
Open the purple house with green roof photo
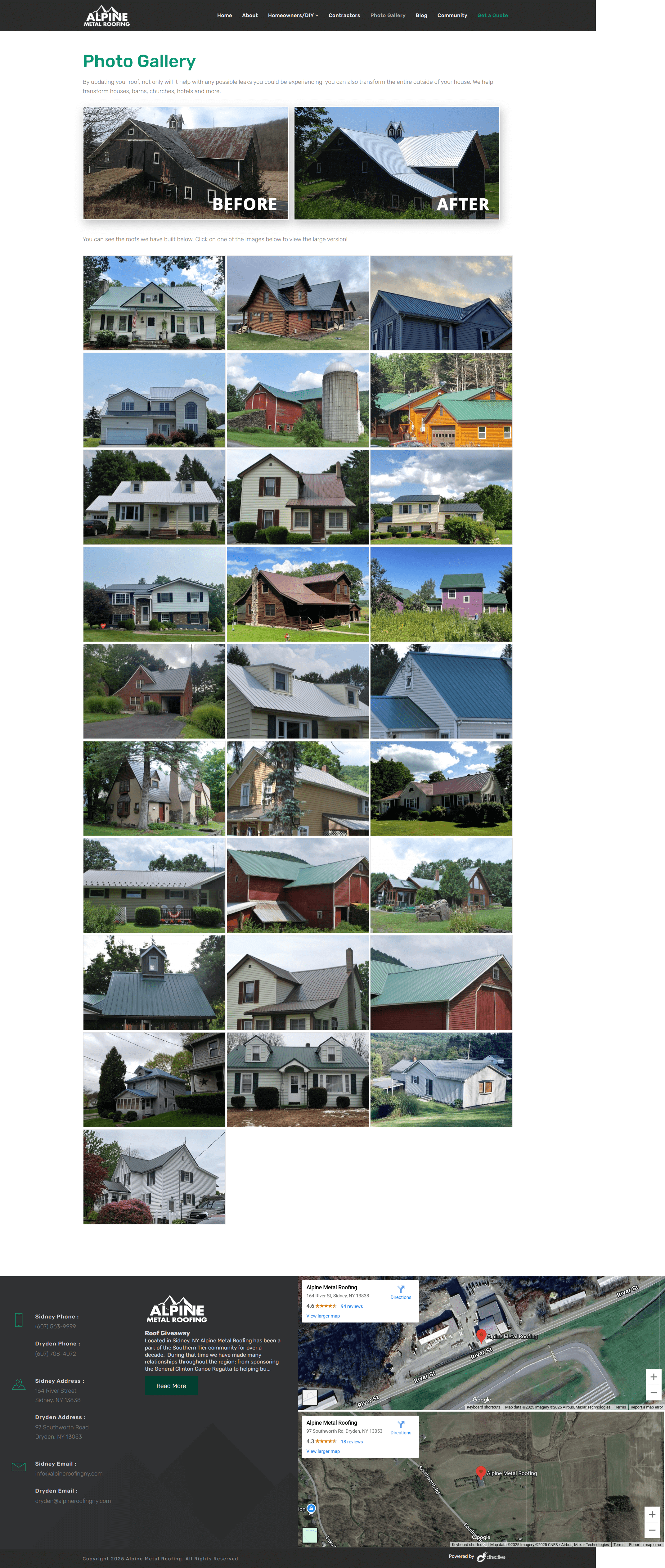tap(441, 593)
